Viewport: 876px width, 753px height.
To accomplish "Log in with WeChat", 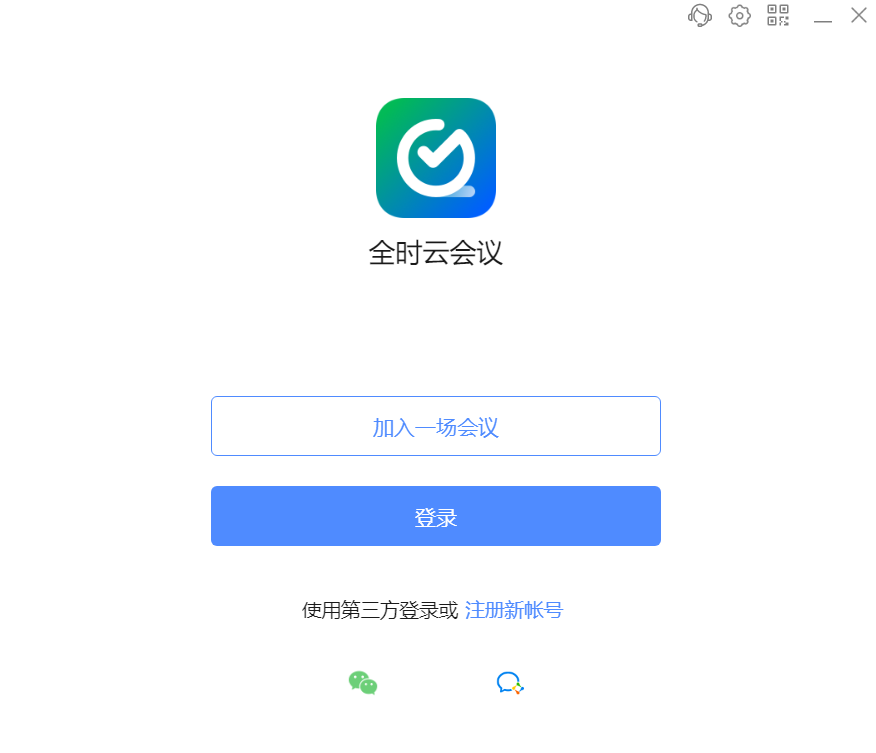I will pyautogui.click(x=363, y=683).
